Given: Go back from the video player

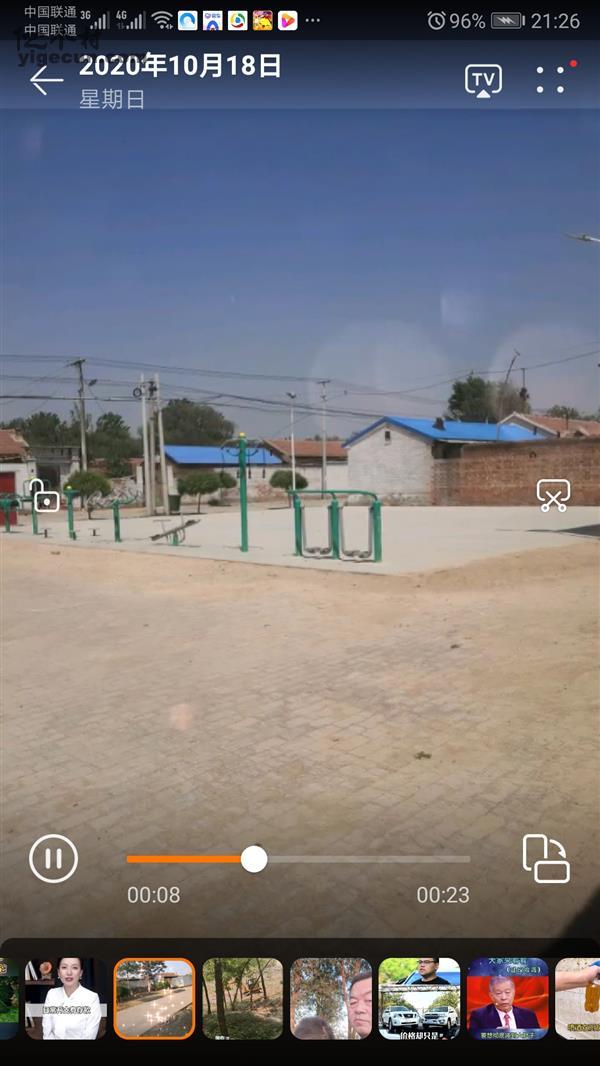Looking at the screenshot, I should [46, 80].
